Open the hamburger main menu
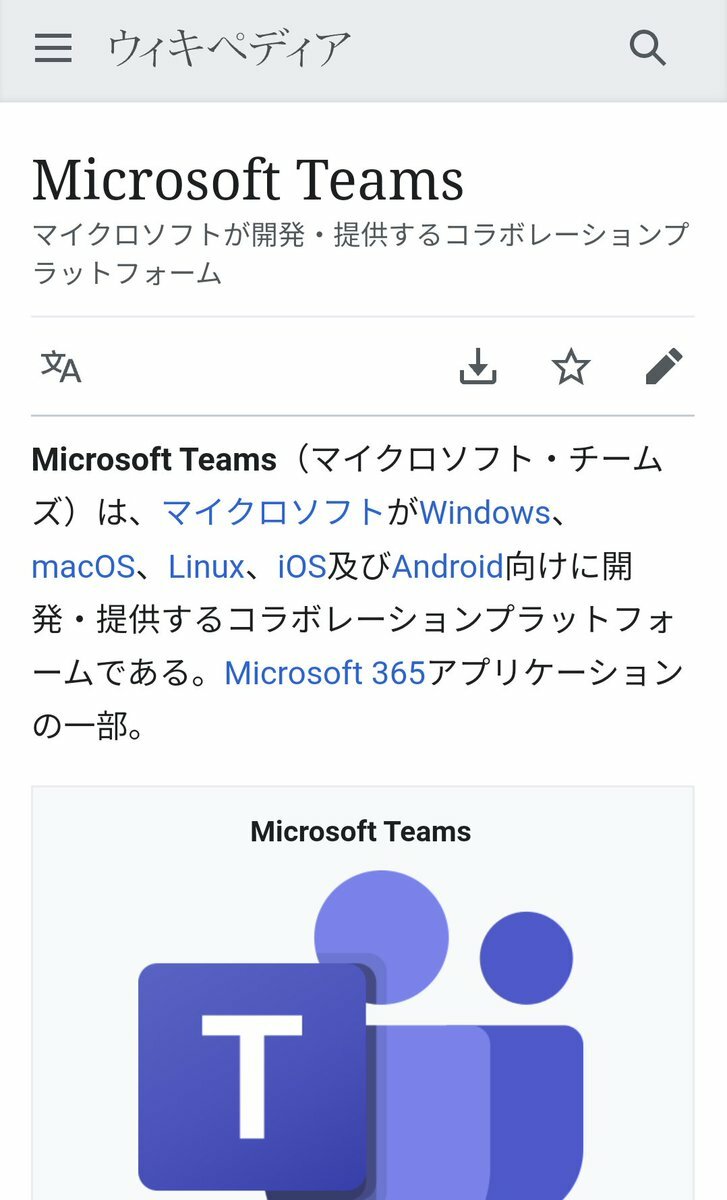727x1200 pixels. point(53,48)
